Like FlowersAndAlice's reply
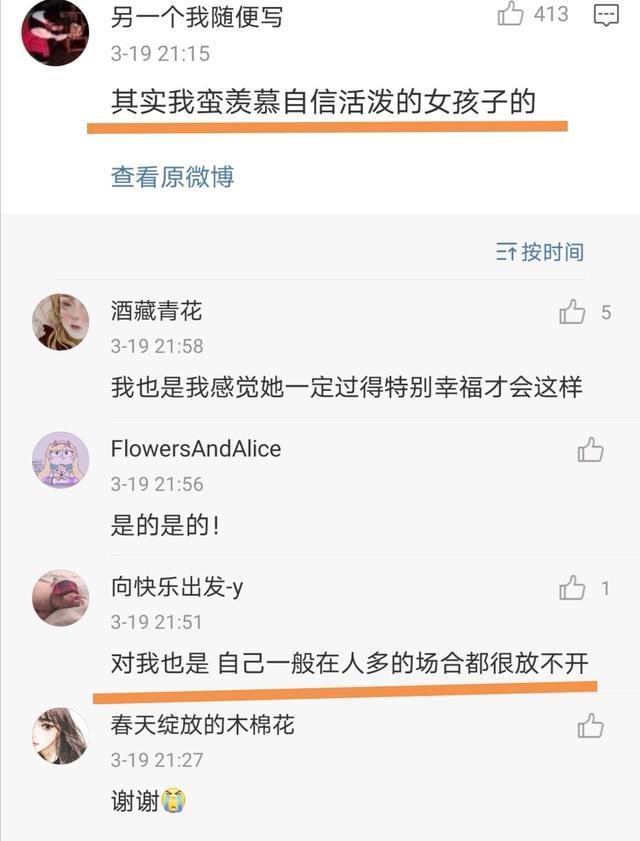This screenshot has width=640, height=841. [x=591, y=450]
